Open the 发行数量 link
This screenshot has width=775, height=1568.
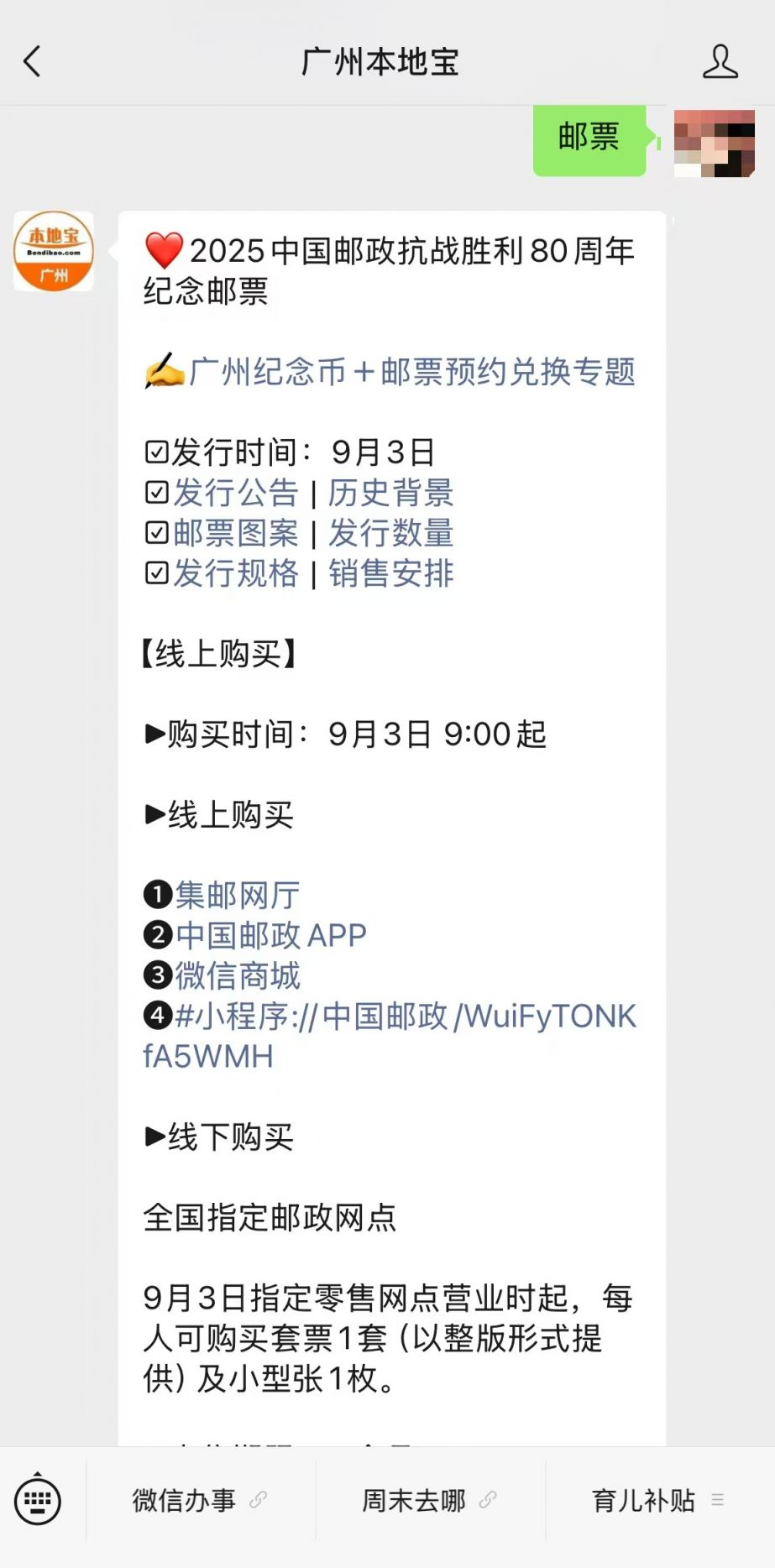coord(390,533)
